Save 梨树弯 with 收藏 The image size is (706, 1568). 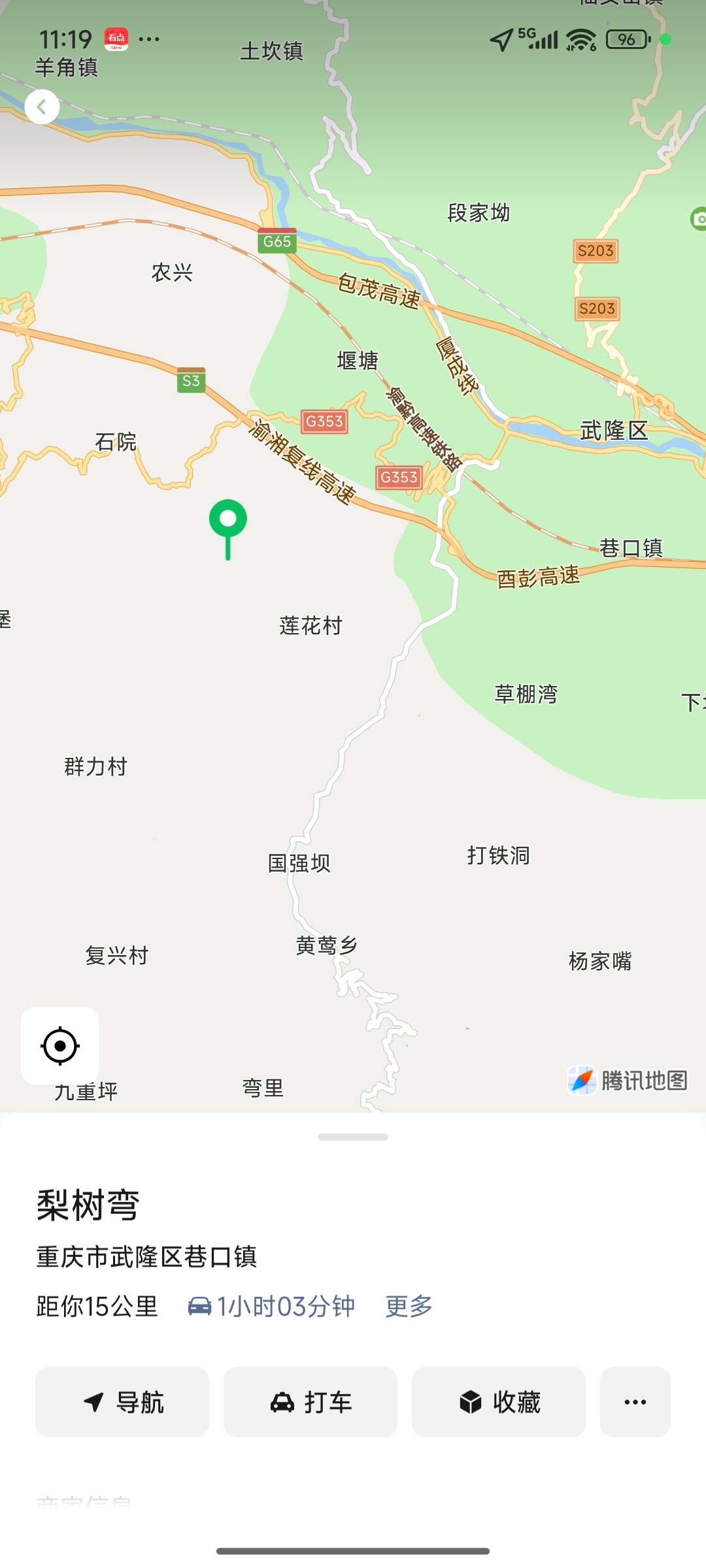(x=499, y=1402)
